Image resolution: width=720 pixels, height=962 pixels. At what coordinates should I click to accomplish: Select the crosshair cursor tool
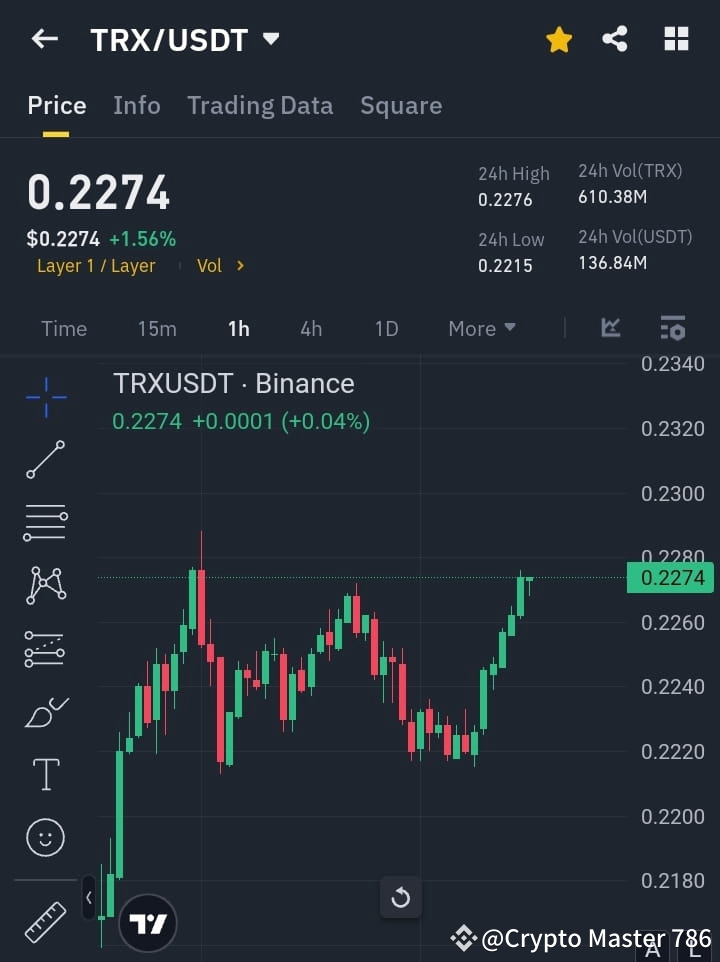(44, 398)
